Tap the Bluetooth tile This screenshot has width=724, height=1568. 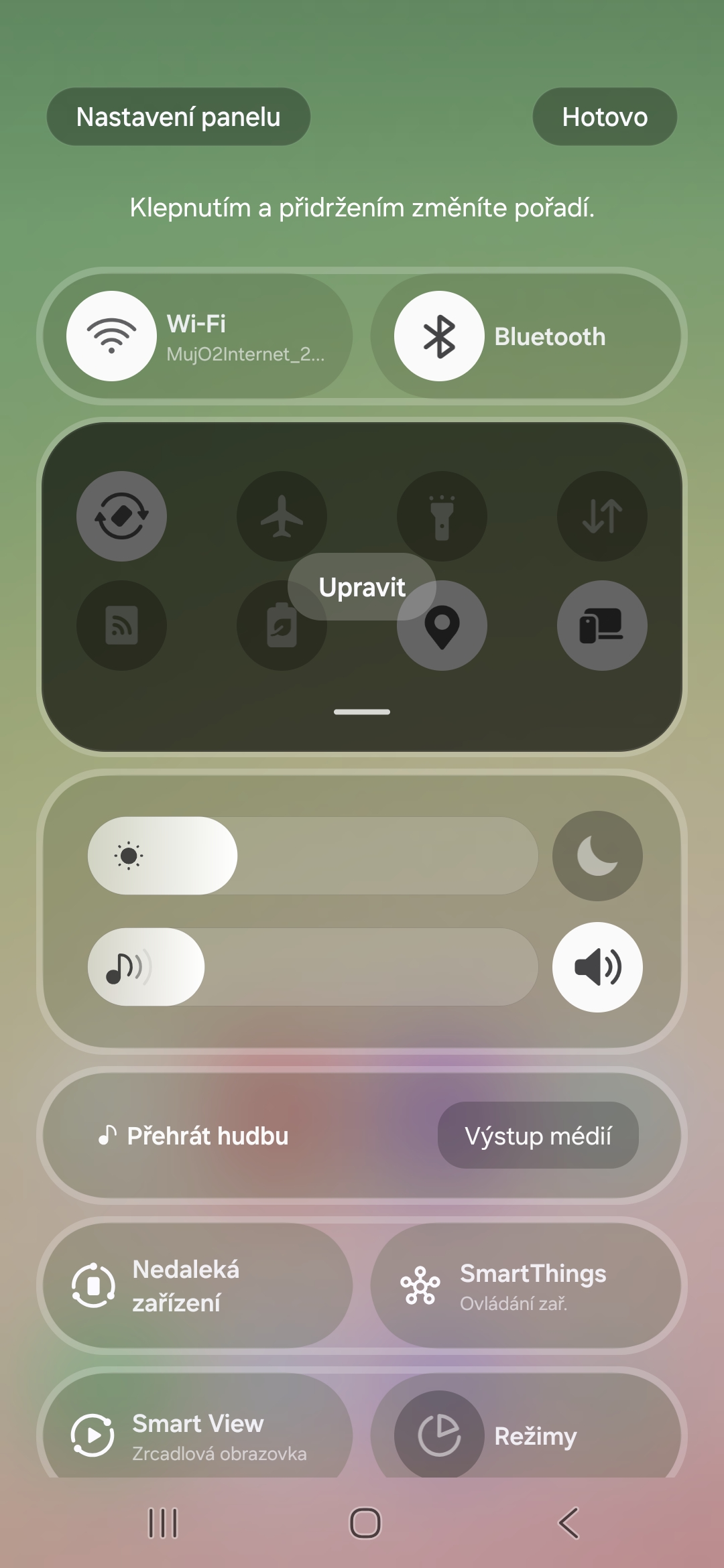(x=526, y=336)
